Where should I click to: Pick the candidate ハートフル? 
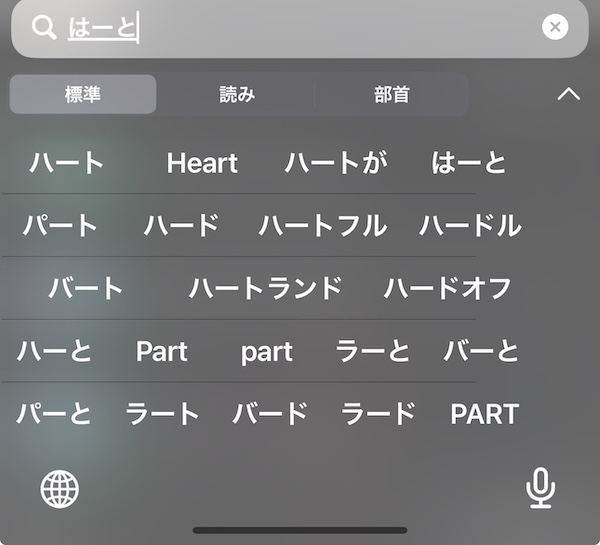tap(322, 225)
